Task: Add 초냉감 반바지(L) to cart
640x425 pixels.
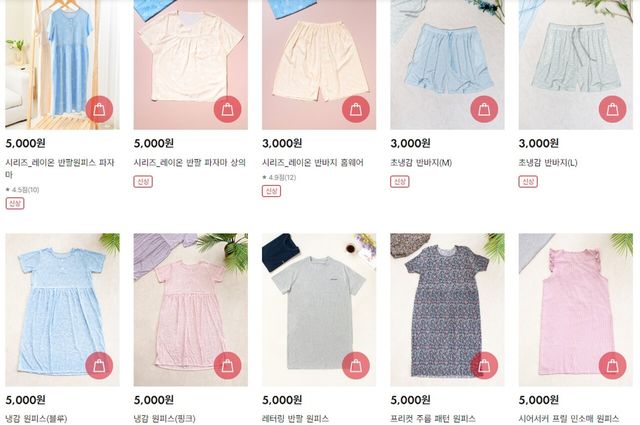Action: (613, 110)
